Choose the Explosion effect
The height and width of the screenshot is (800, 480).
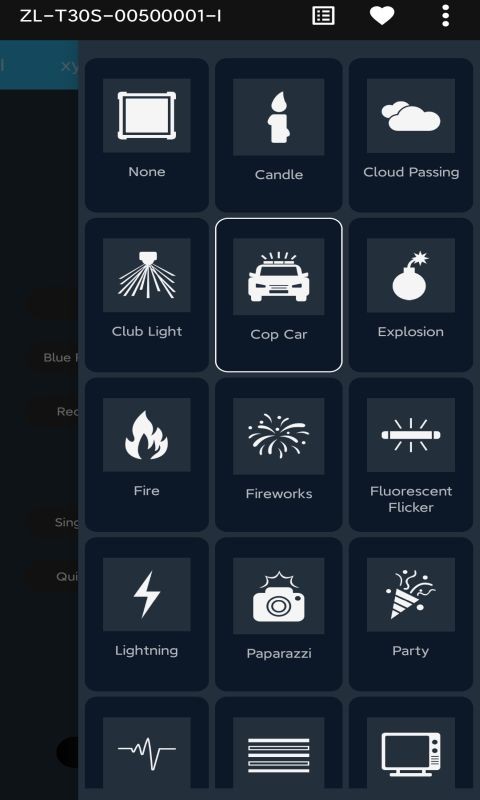pyautogui.click(x=411, y=295)
